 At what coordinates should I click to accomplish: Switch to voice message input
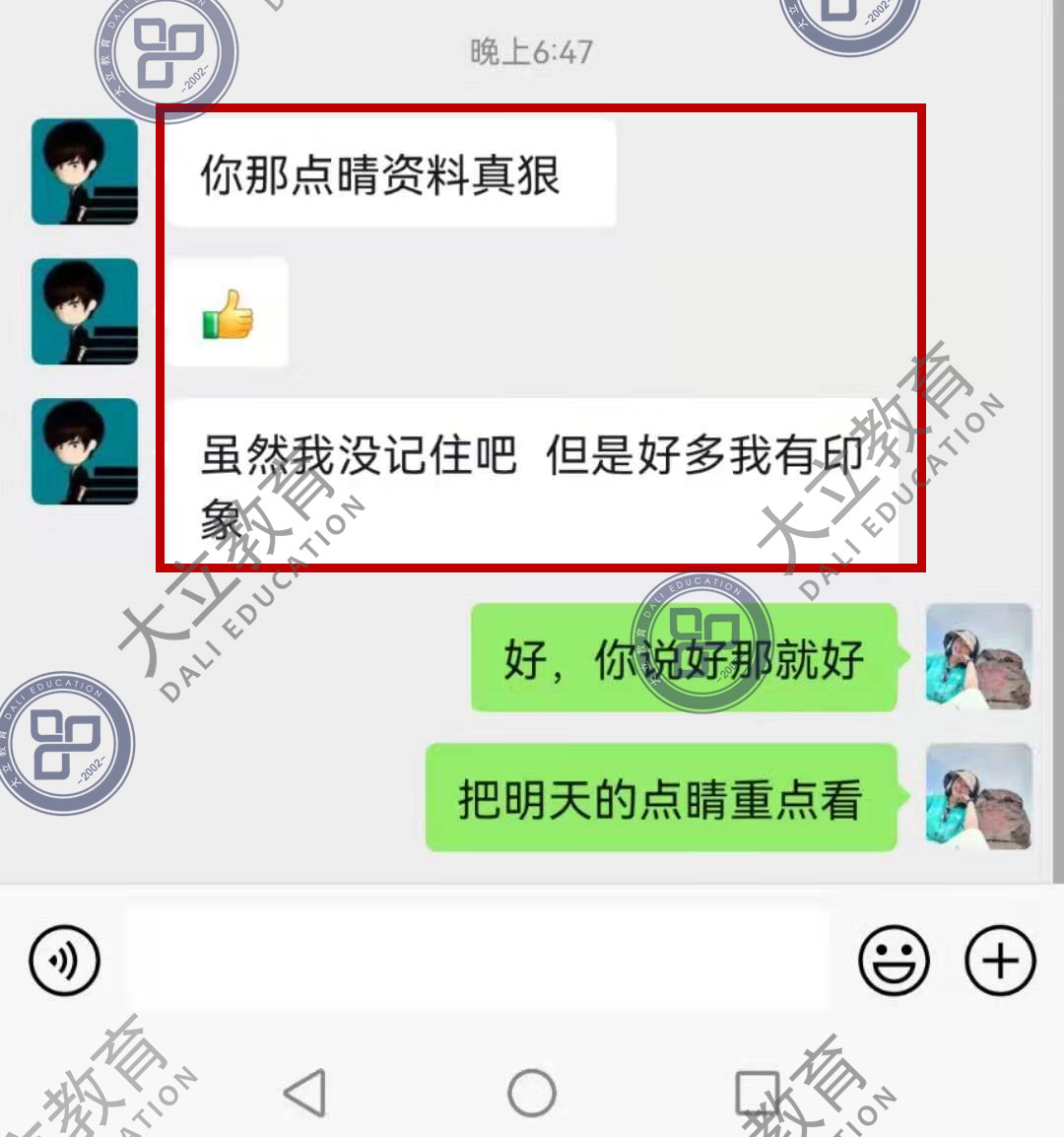point(64,961)
